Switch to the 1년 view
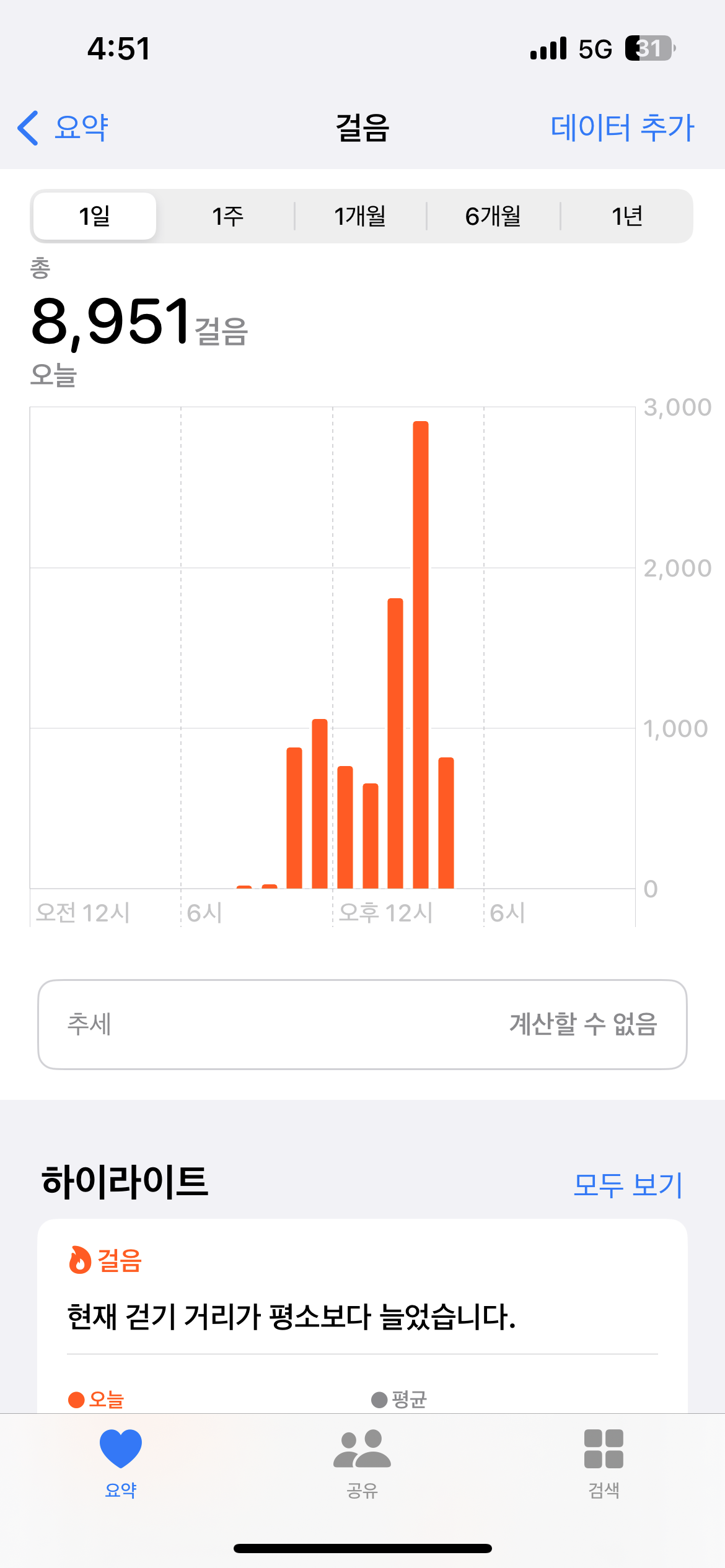The width and height of the screenshot is (725, 1568). (x=626, y=216)
